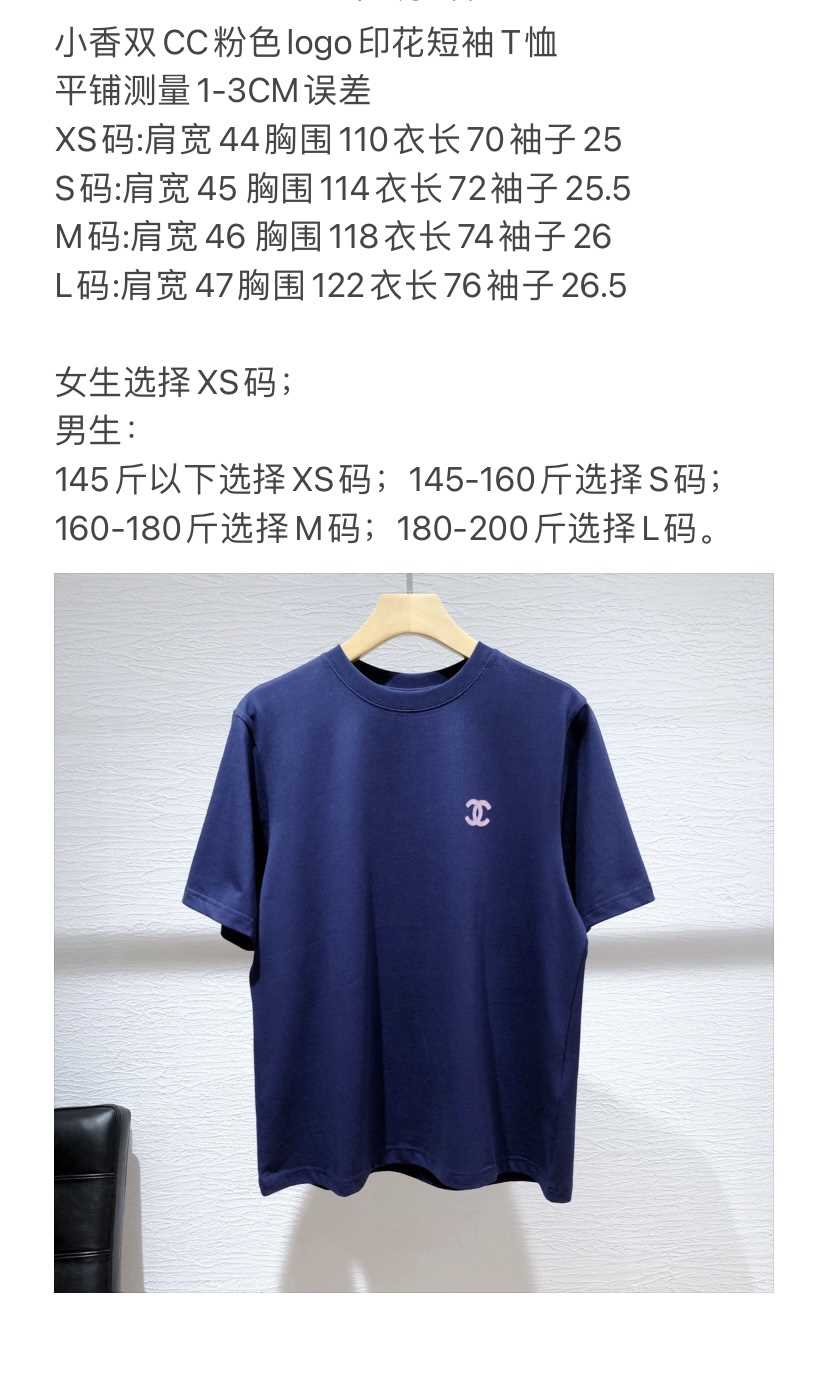Viewport: 828px width, 1379px height.
Task: Open the navy T-shirt product photo
Action: click(x=414, y=932)
